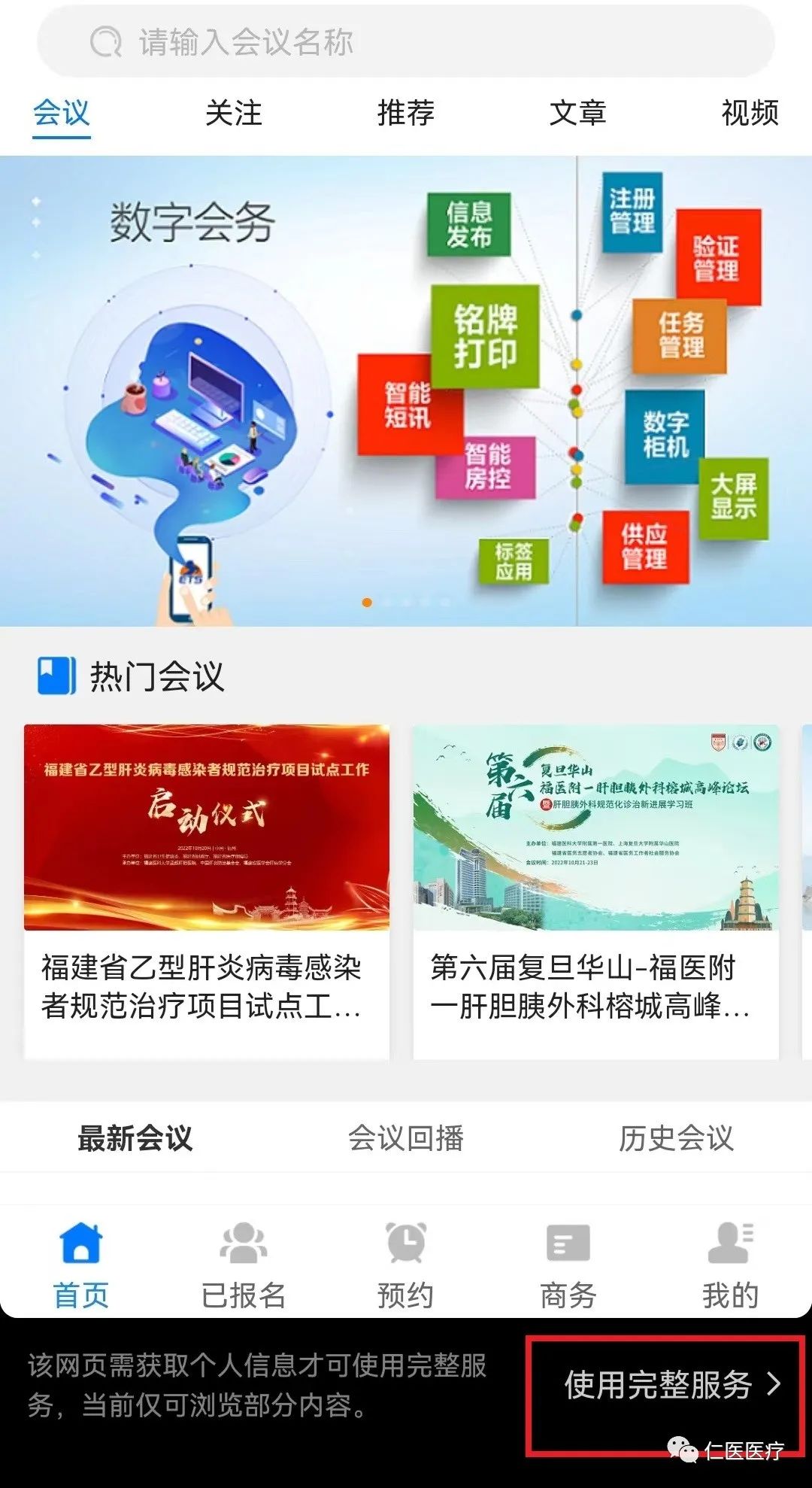This screenshot has height=1488, width=812.
Task: Click the search magnifier icon
Action: [x=108, y=42]
